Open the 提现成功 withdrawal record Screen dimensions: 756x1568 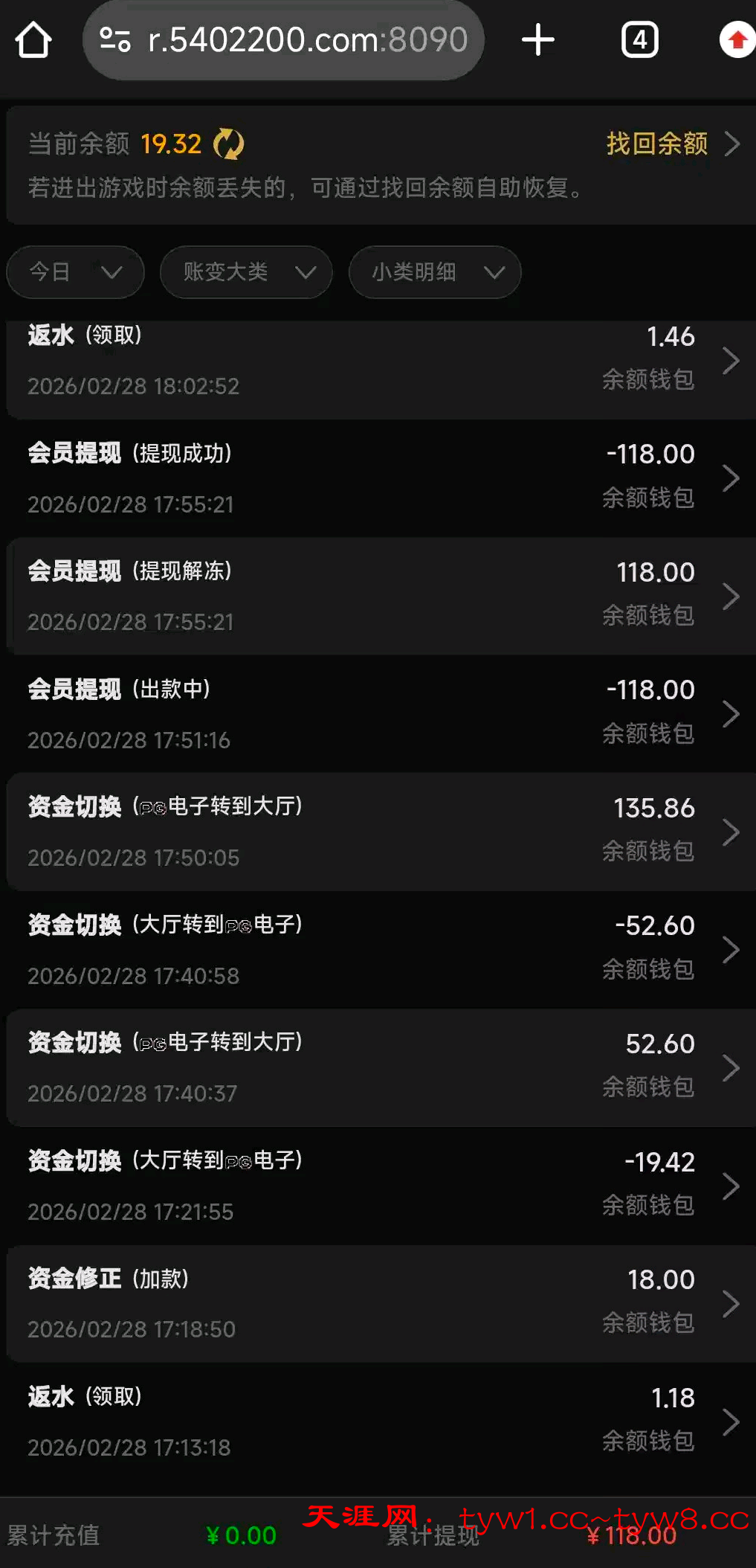(378, 478)
